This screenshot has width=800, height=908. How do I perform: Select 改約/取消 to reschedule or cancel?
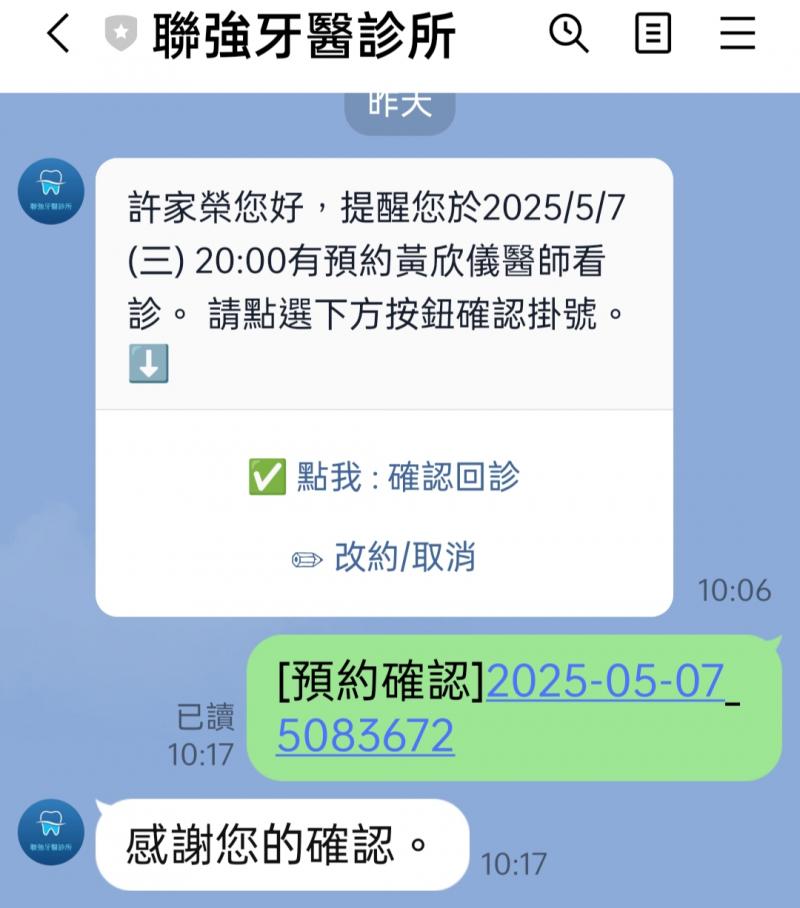tap(384, 558)
